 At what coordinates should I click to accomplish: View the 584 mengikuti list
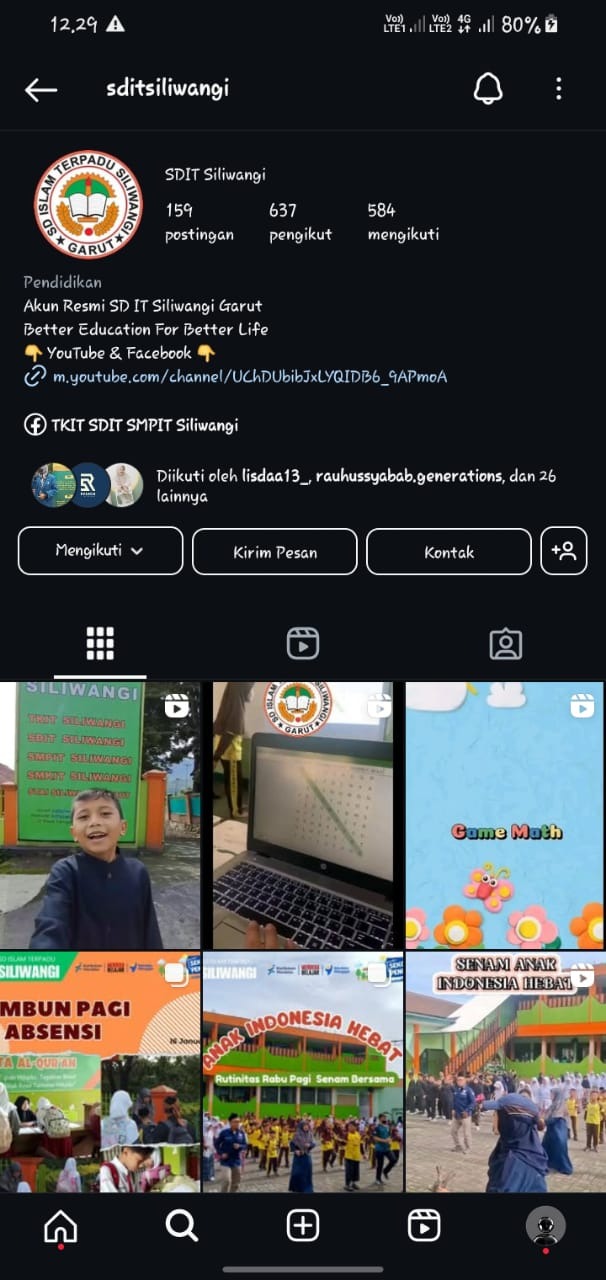coord(402,221)
